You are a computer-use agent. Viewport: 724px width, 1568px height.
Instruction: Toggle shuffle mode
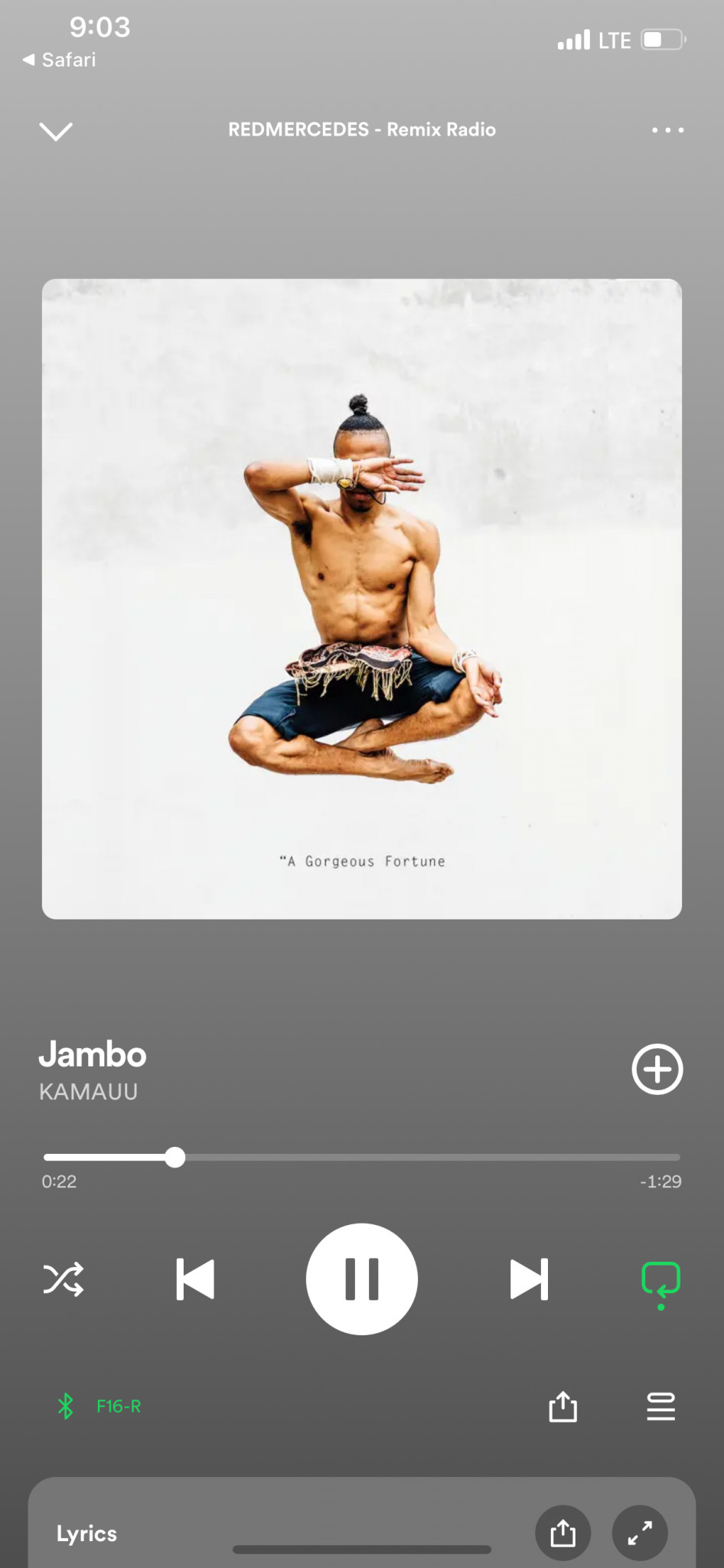pos(64,1279)
